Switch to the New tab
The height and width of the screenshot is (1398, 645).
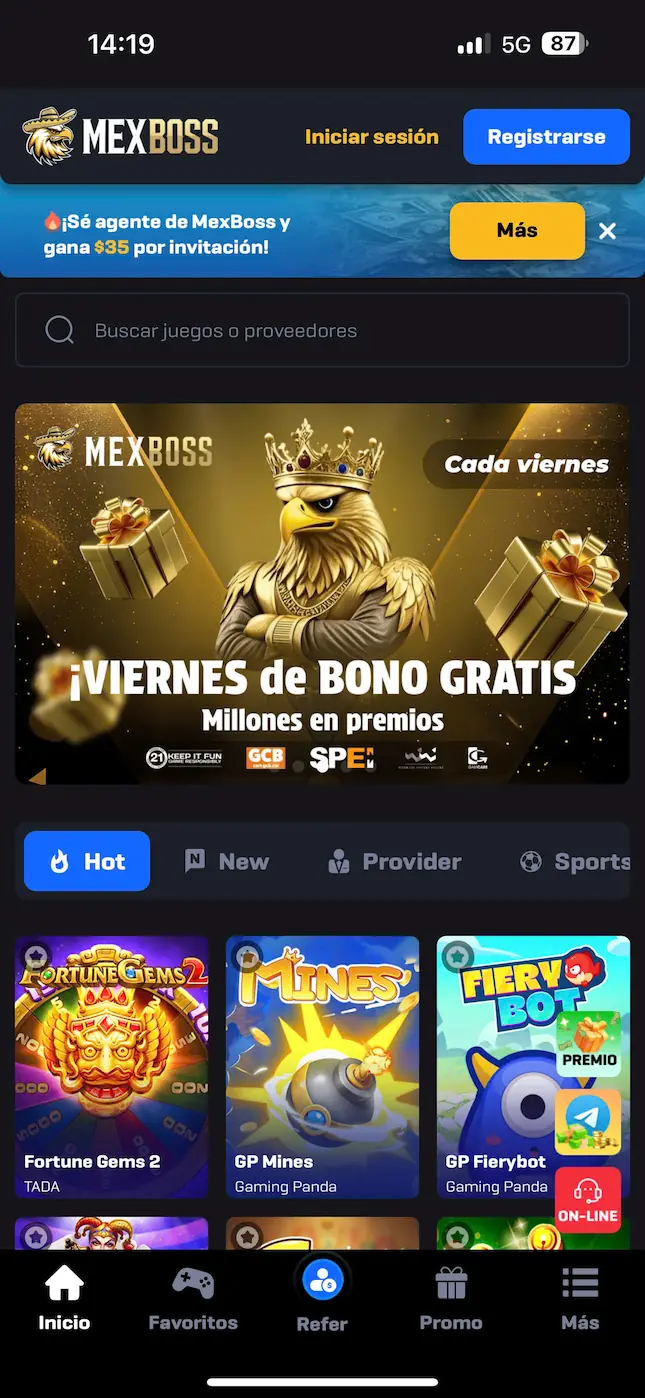pos(228,861)
